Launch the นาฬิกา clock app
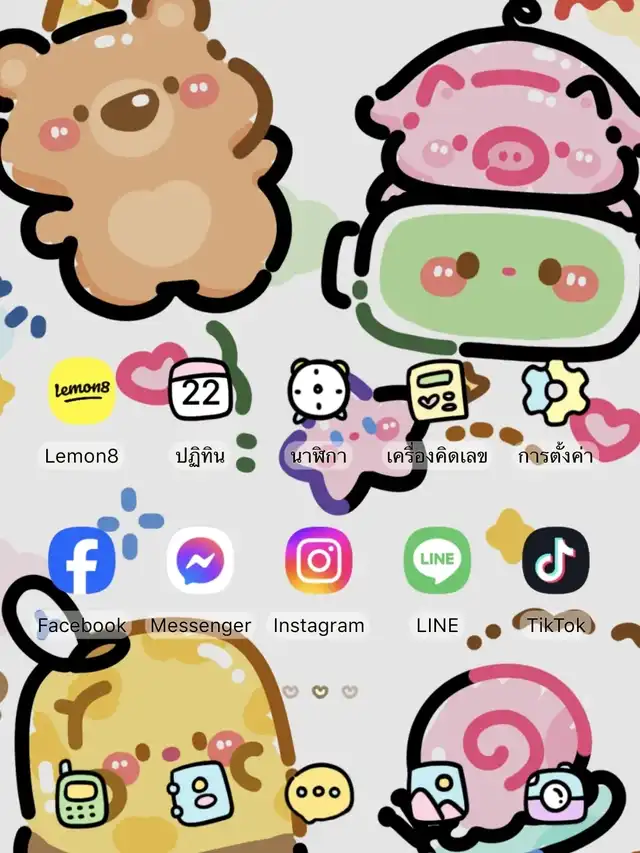The height and width of the screenshot is (853, 640). (318, 391)
